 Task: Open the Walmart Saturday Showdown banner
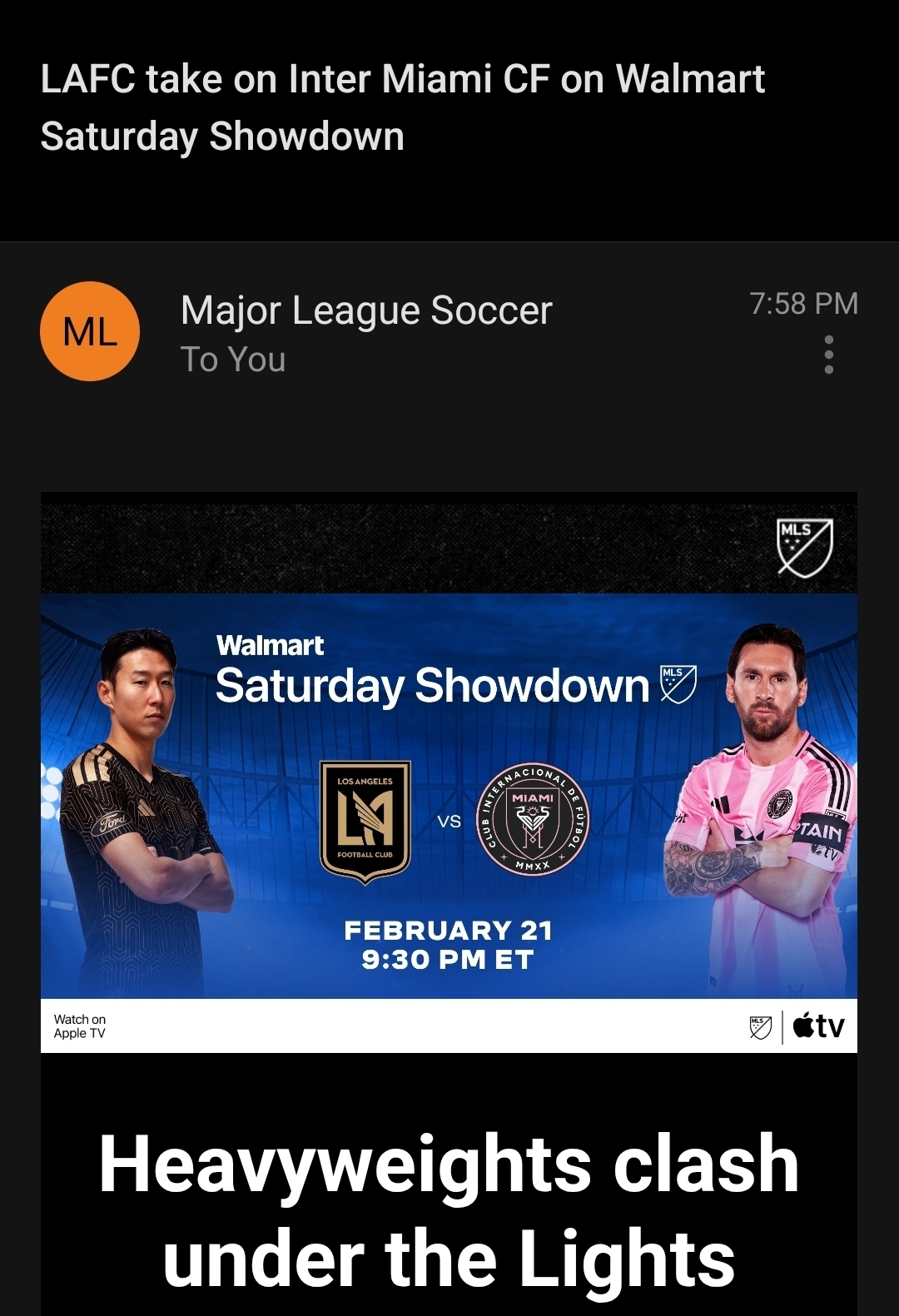(x=449, y=772)
